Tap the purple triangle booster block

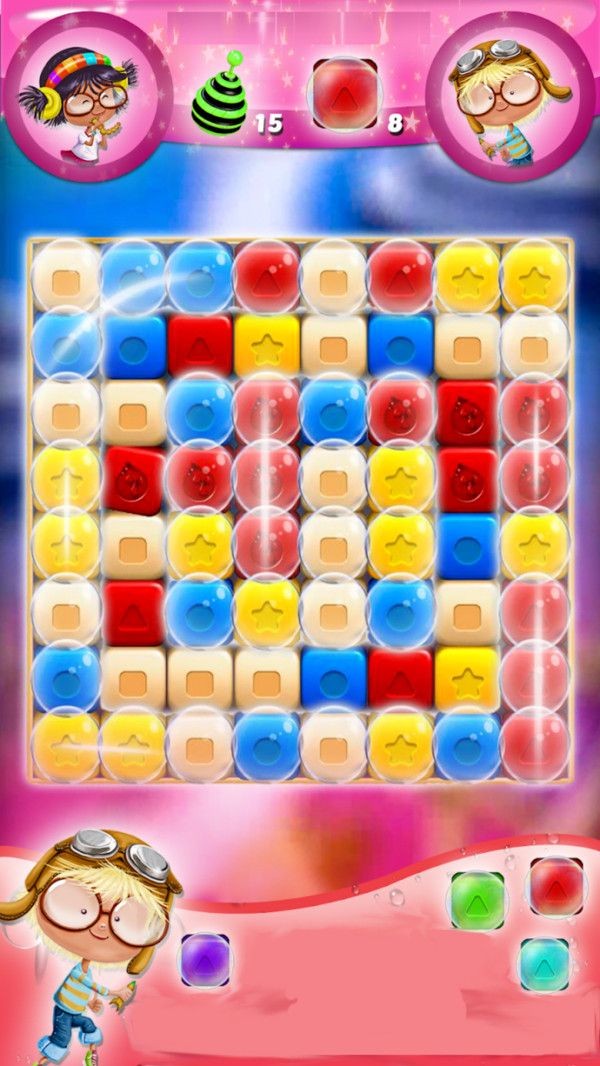(204, 960)
